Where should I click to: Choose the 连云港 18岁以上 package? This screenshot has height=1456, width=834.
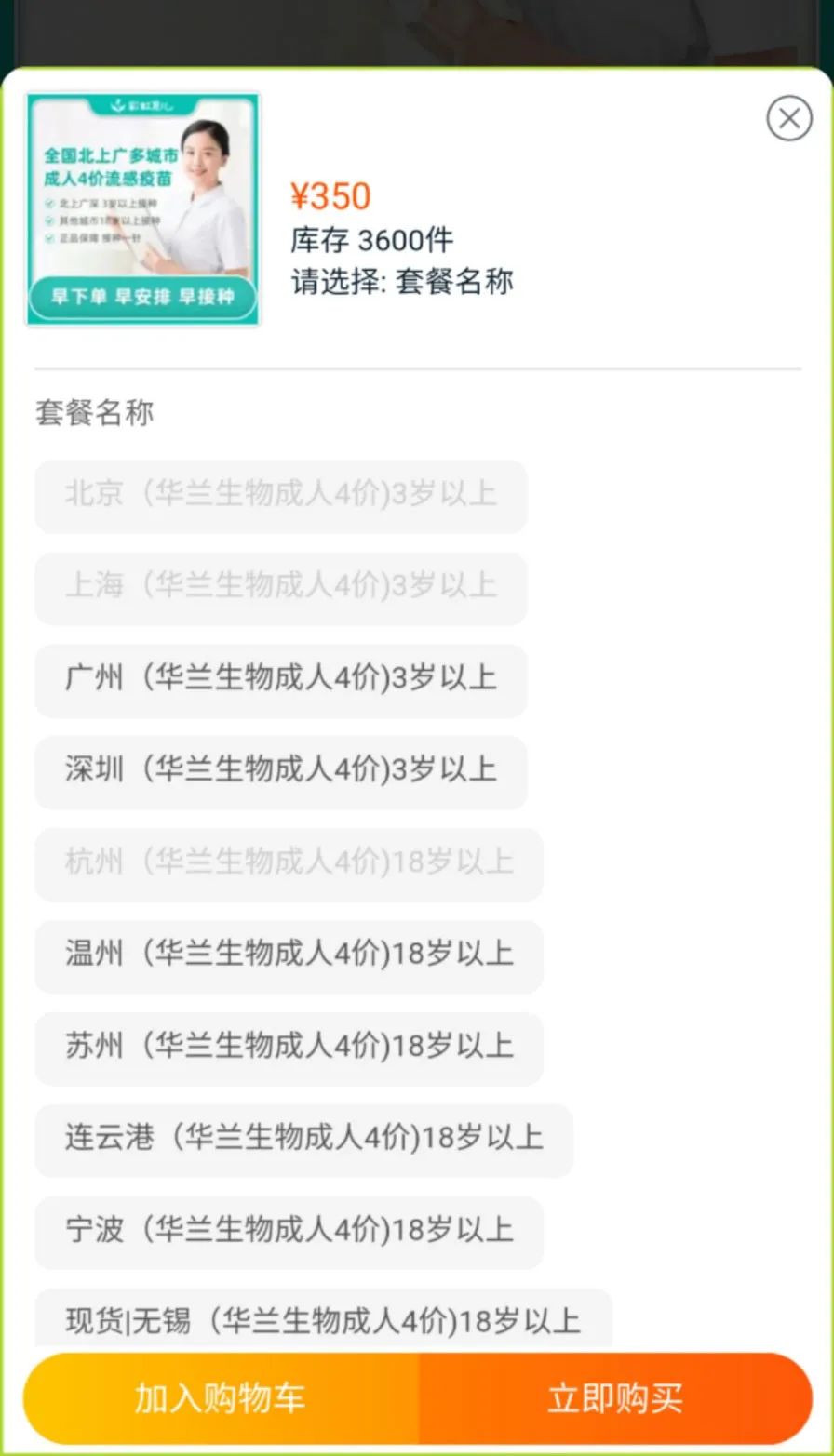pos(303,1140)
